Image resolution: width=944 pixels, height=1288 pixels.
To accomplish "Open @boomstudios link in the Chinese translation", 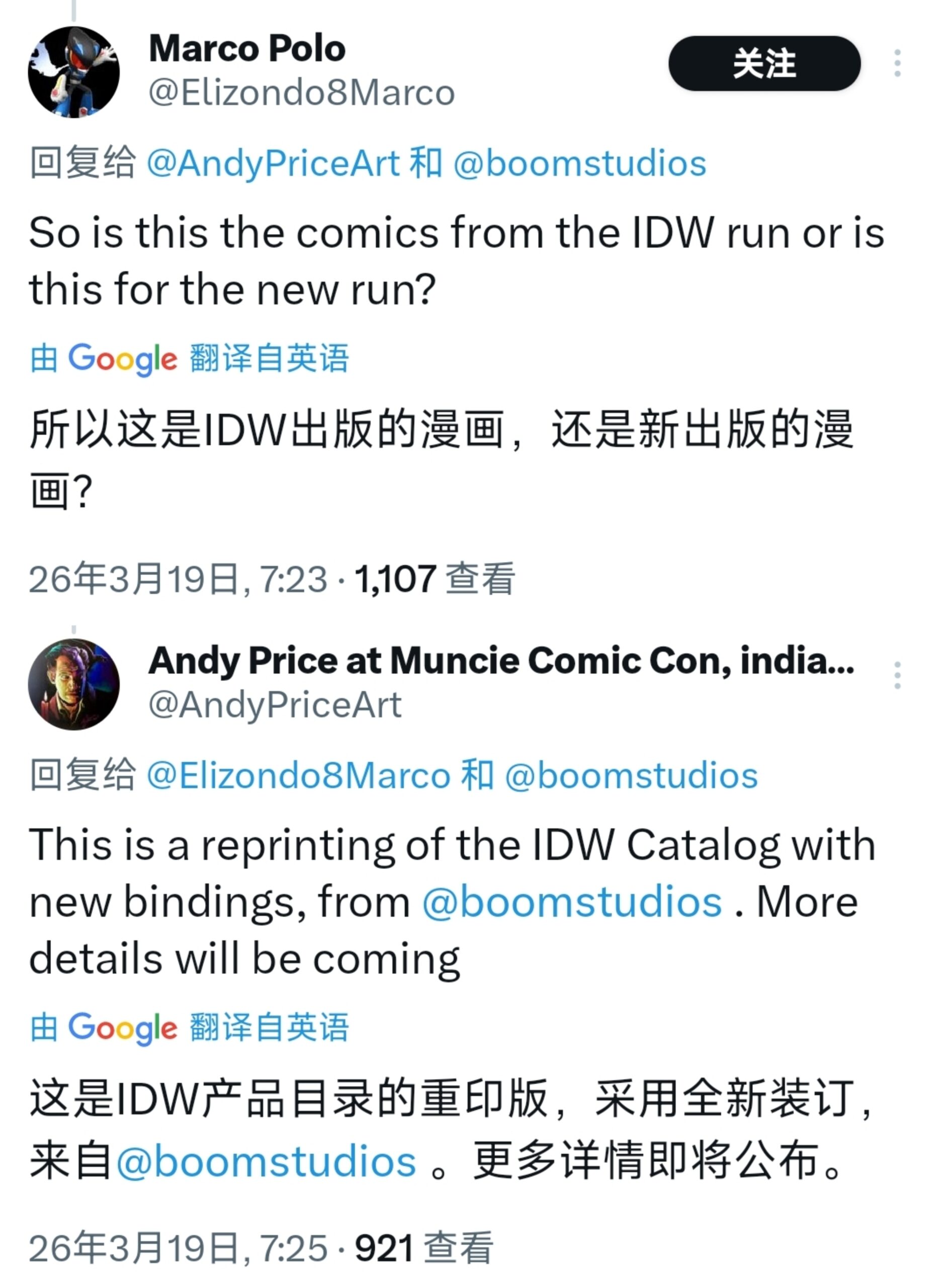I will pos(266,1162).
